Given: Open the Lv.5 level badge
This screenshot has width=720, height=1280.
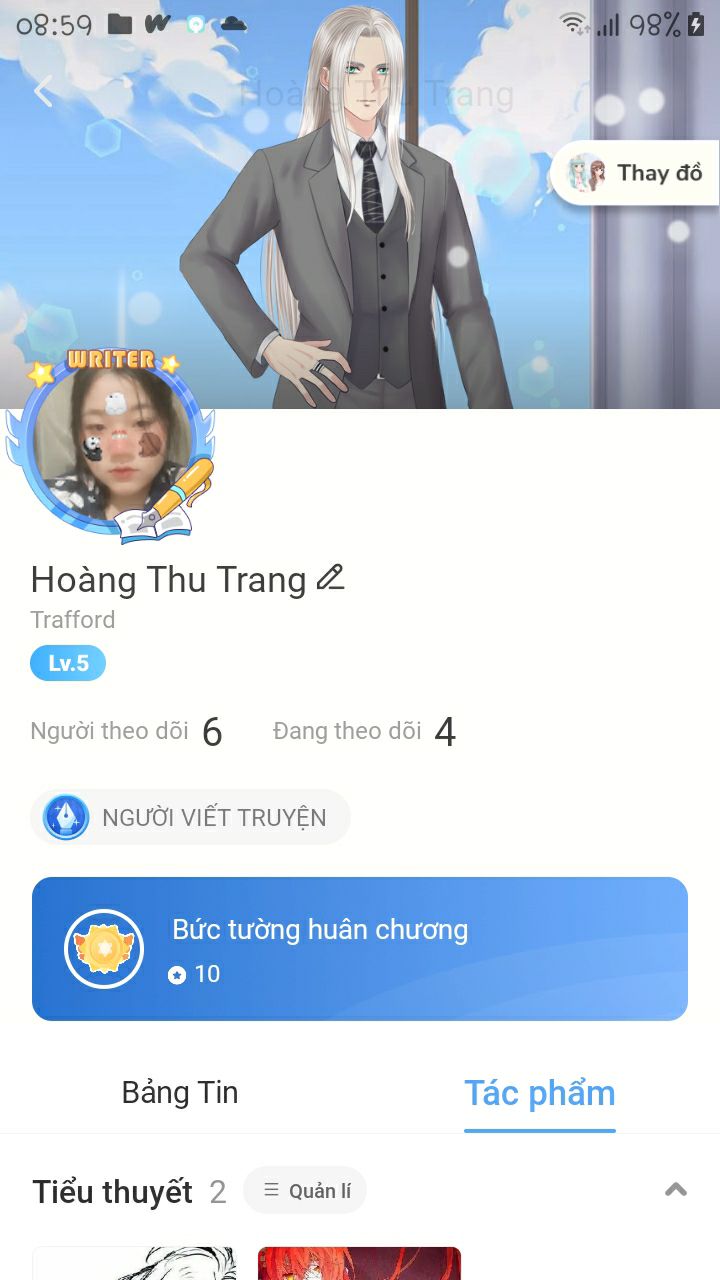Looking at the screenshot, I should pyautogui.click(x=68, y=663).
